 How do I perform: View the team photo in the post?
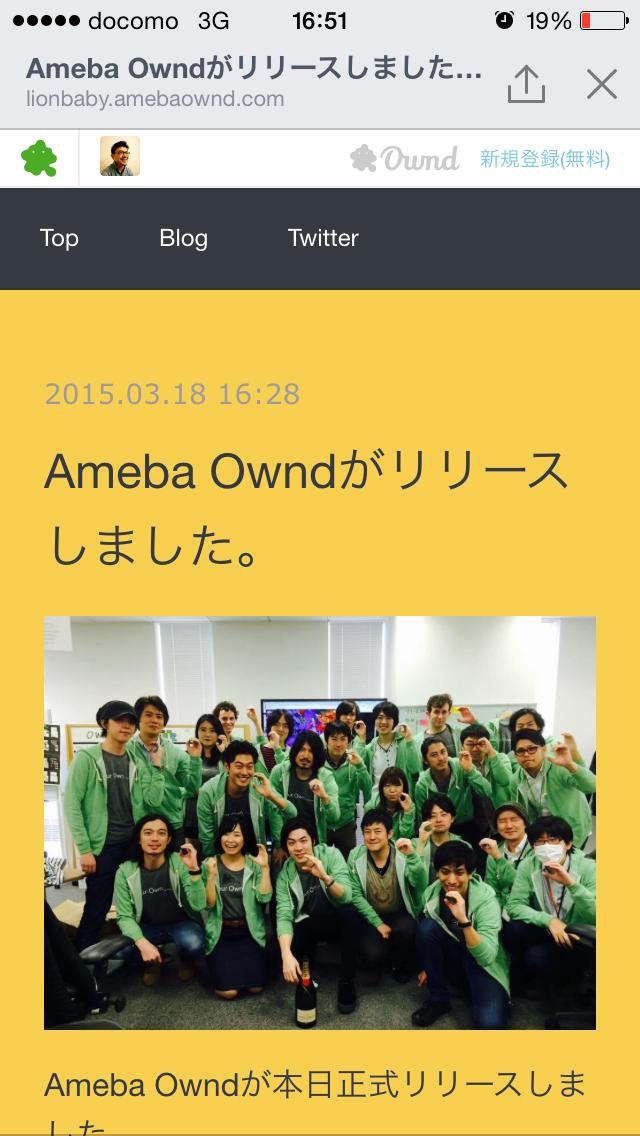(320, 822)
